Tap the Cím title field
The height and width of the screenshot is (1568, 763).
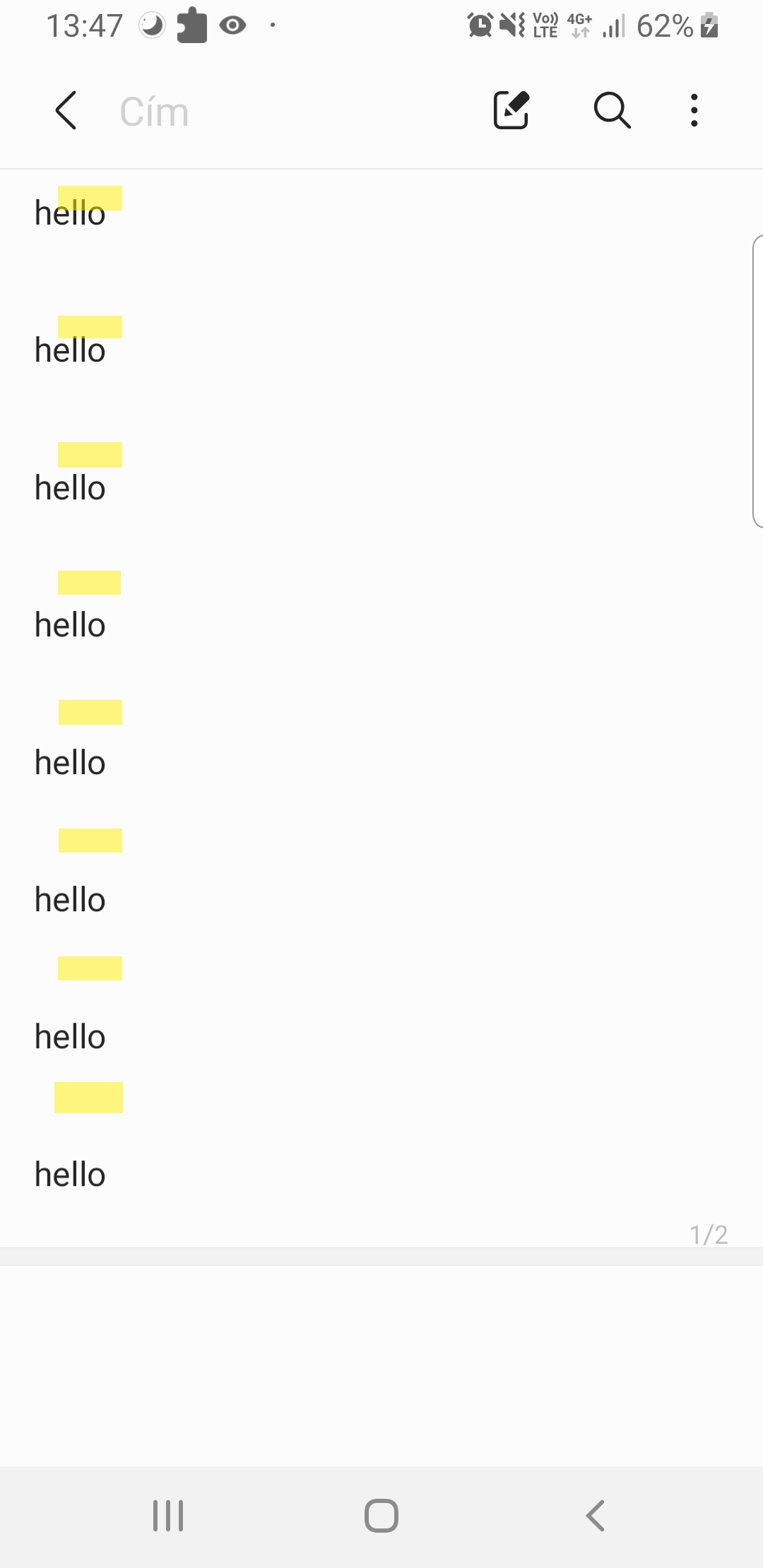tap(154, 112)
